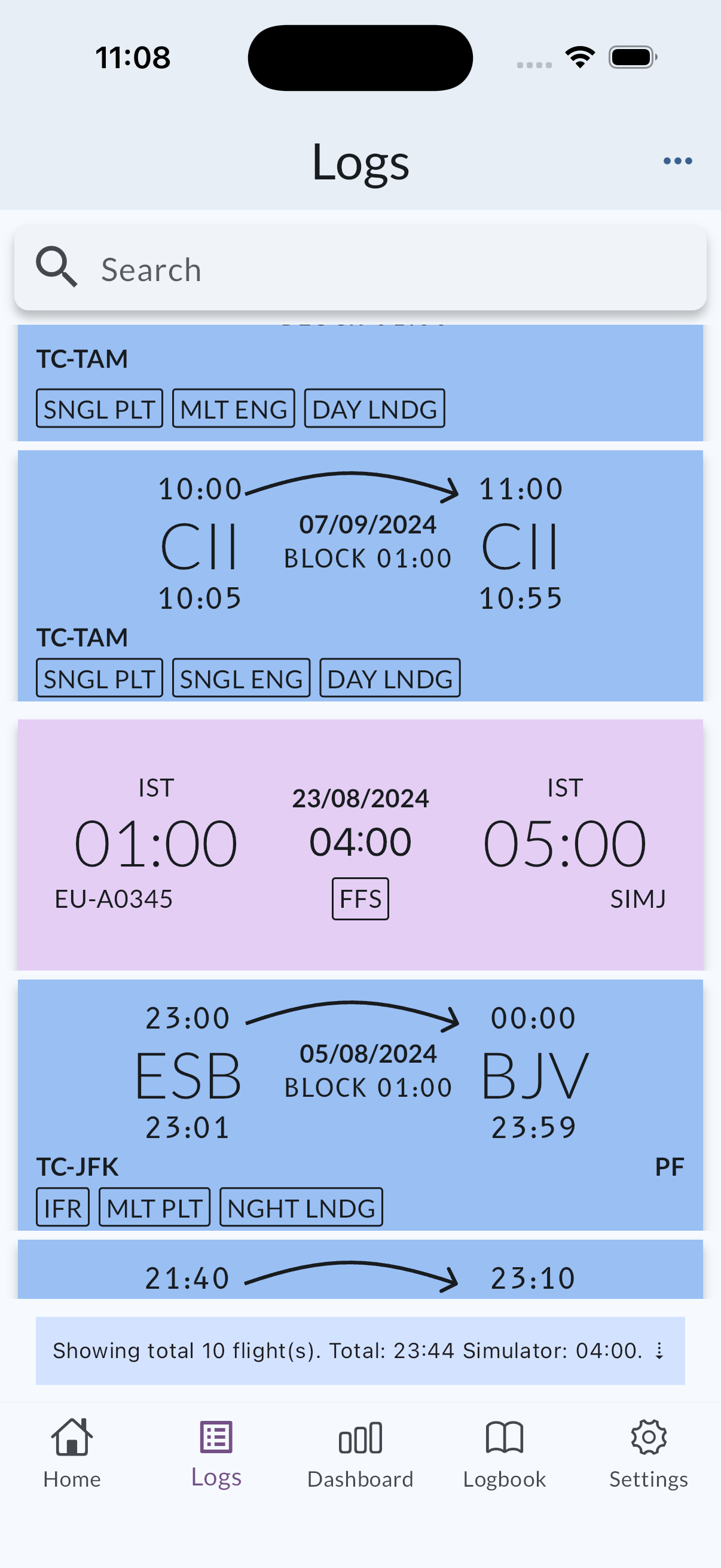Viewport: 721px width, 1568px height.
Task: Open totals summary options menu
Action: [x=659, y=1351]
